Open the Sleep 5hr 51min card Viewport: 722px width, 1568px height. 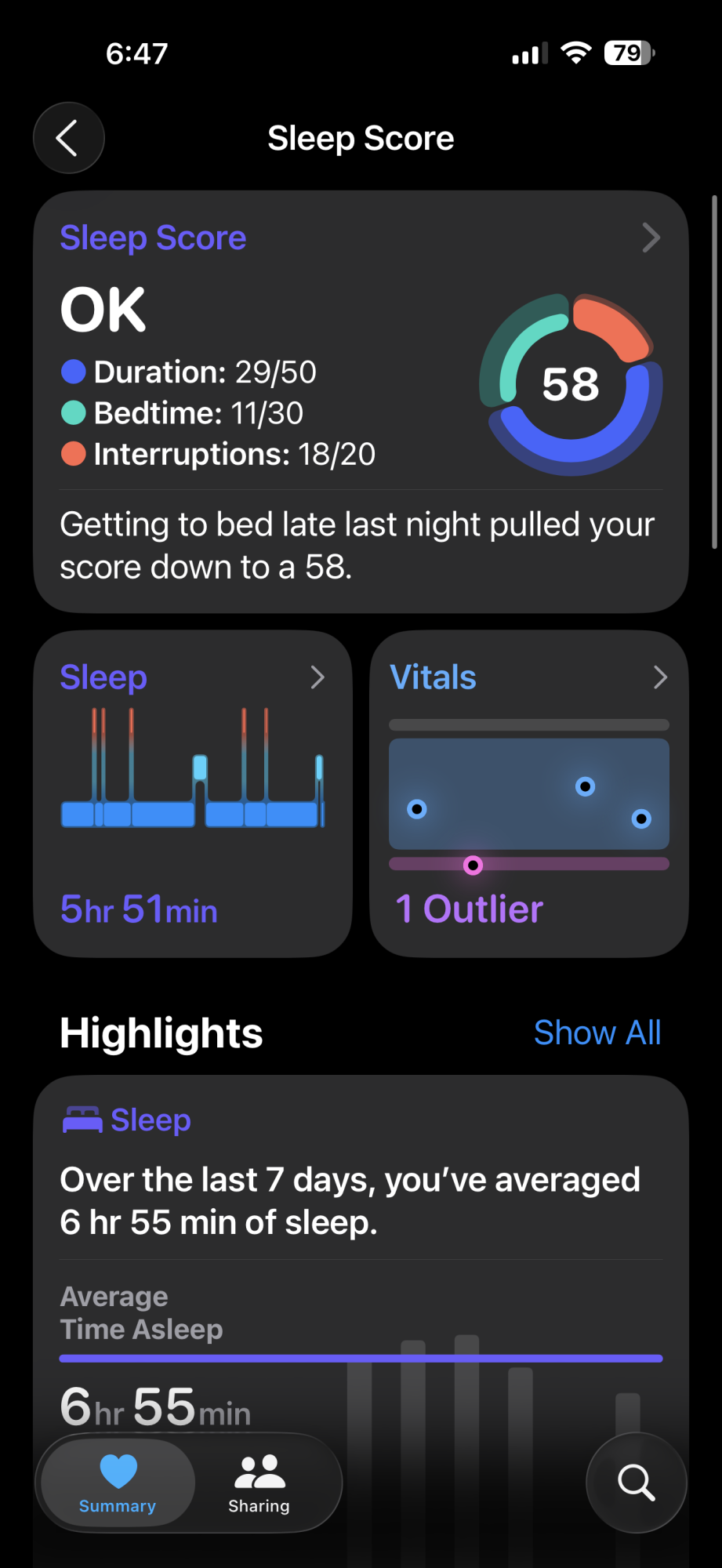pyautogui.click(x=193, y=793)
